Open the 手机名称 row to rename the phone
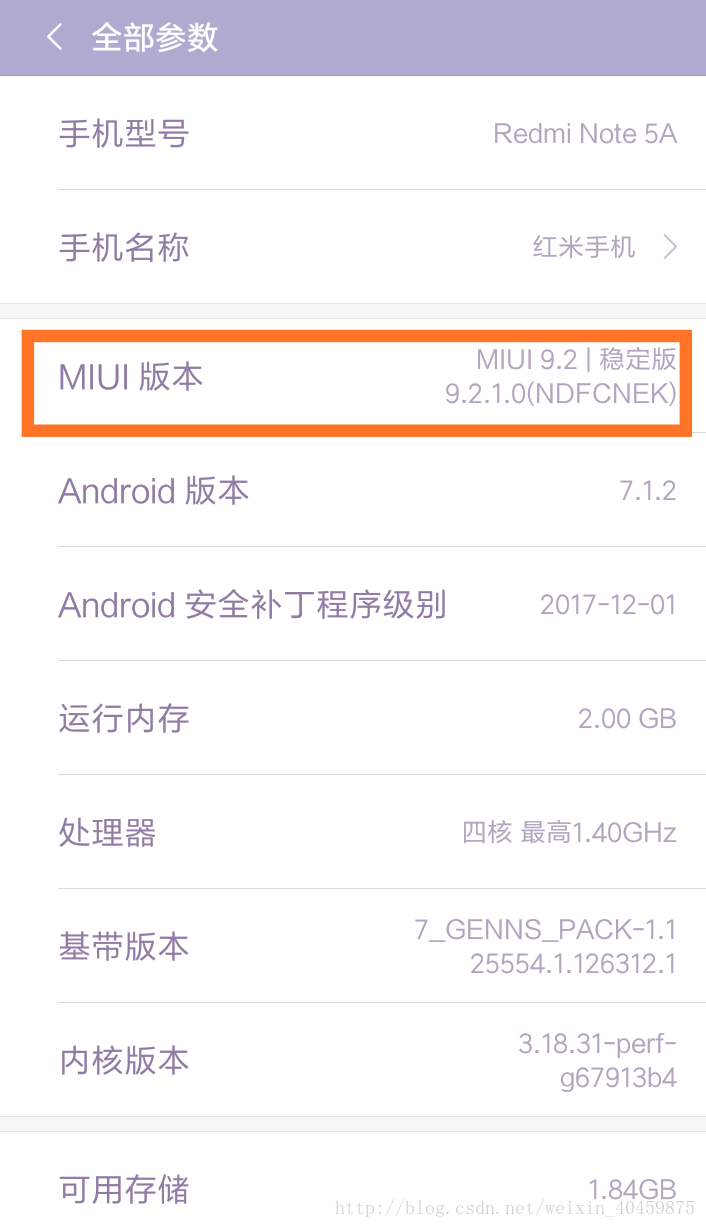The width and height of the screenshot is (706, 1228). point(353,247)
